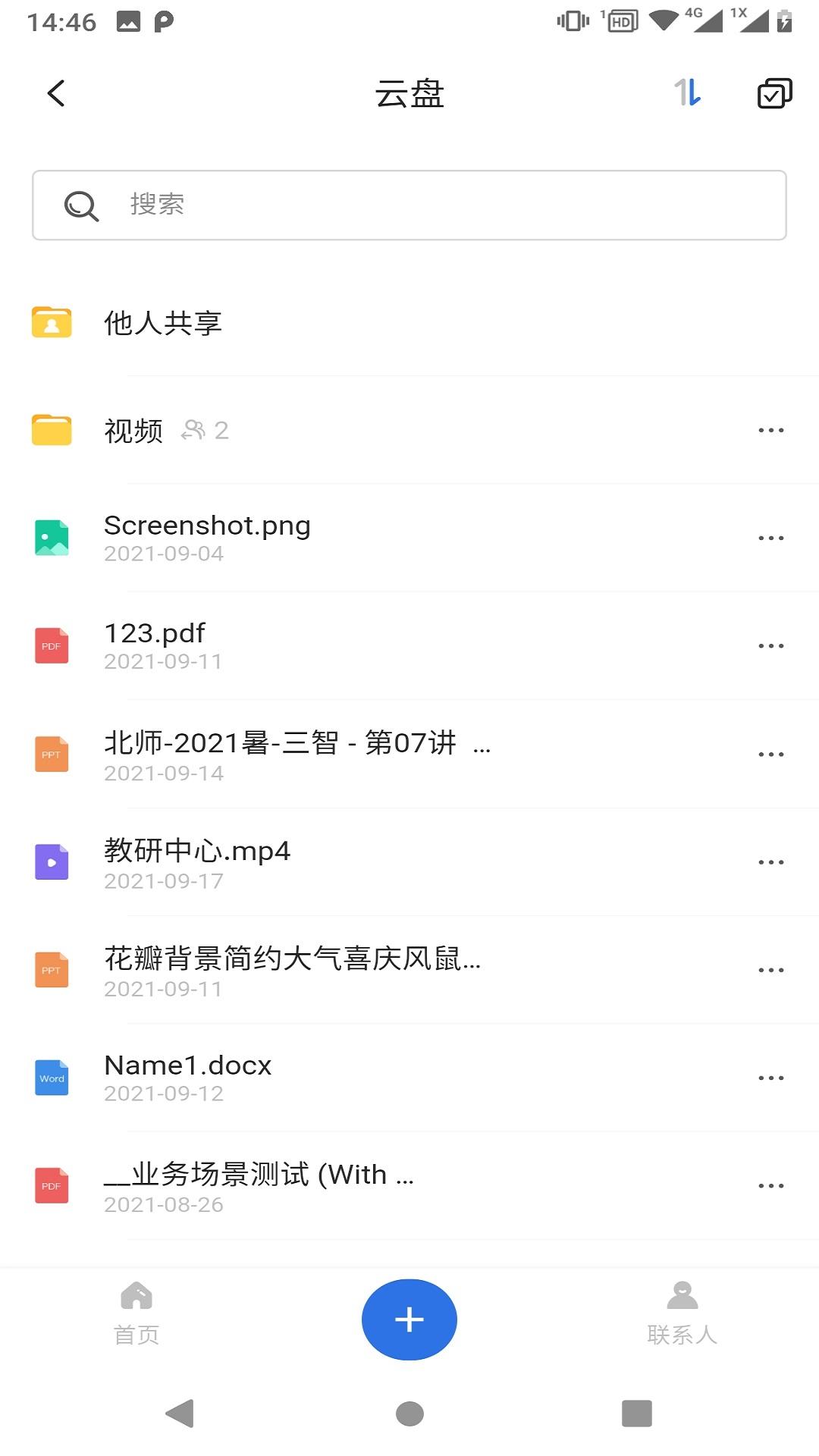819x1456 pixels.
Task: Expand options for the 视频 folder
Action: (771, 429)
